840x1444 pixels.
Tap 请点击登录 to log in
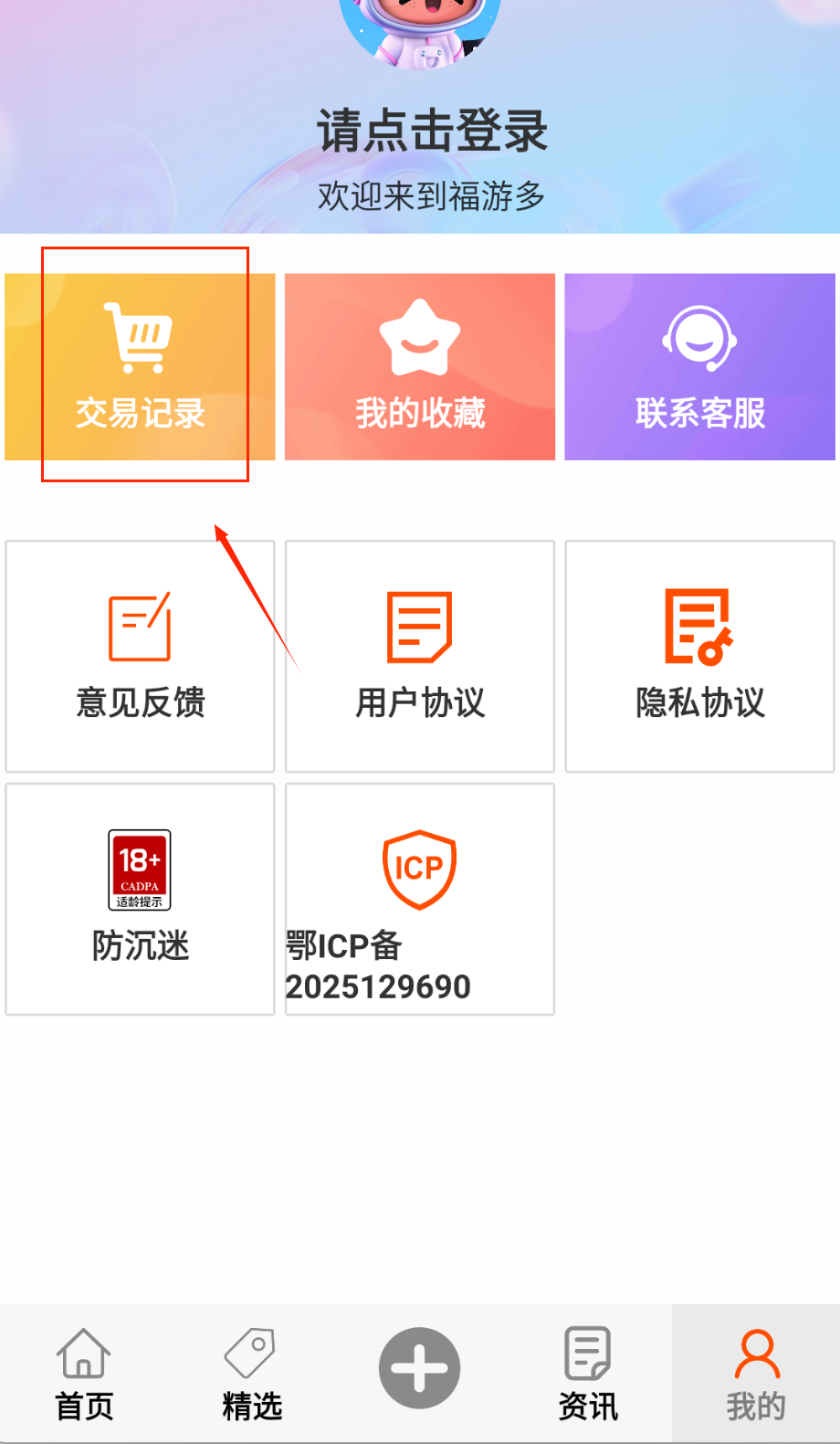point(432,131)
